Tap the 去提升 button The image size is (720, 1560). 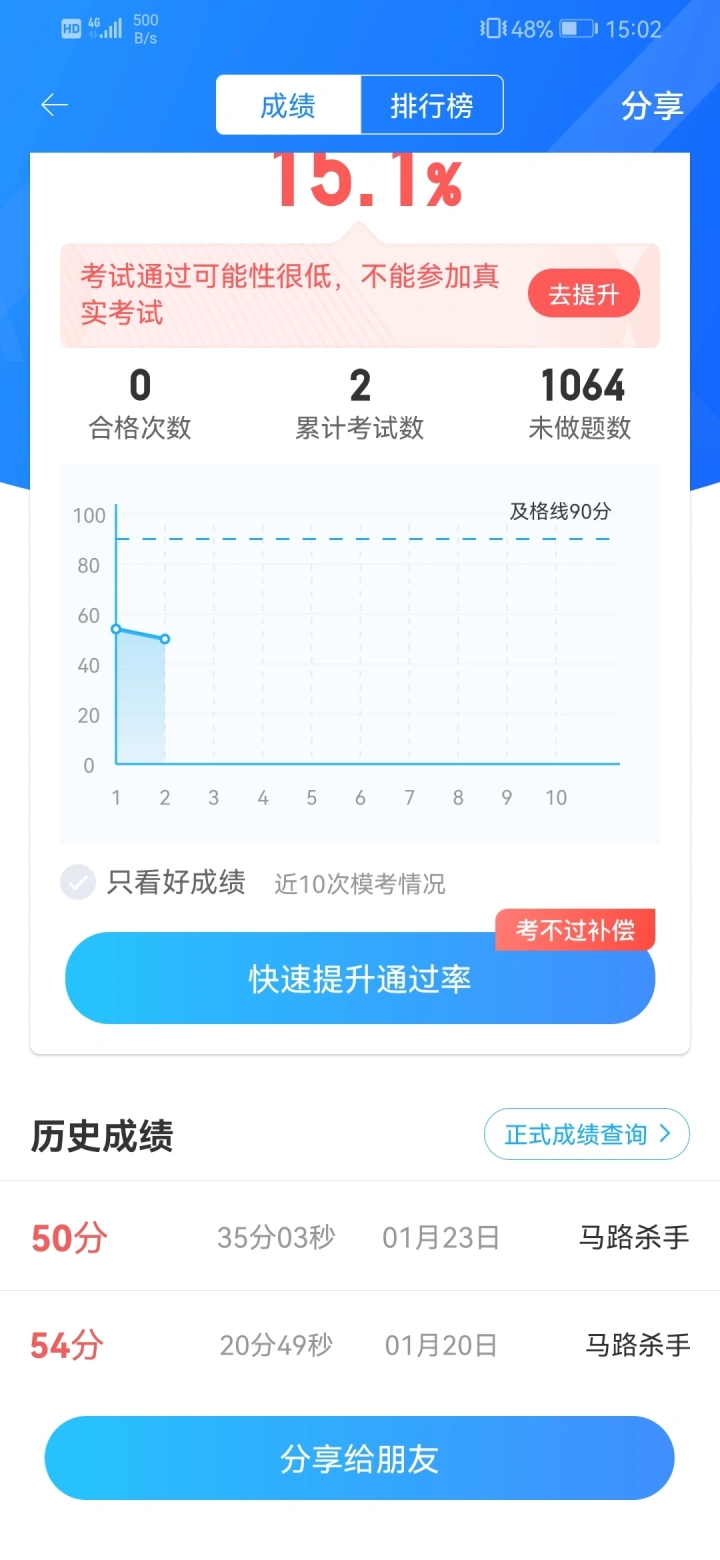point(584,295)
